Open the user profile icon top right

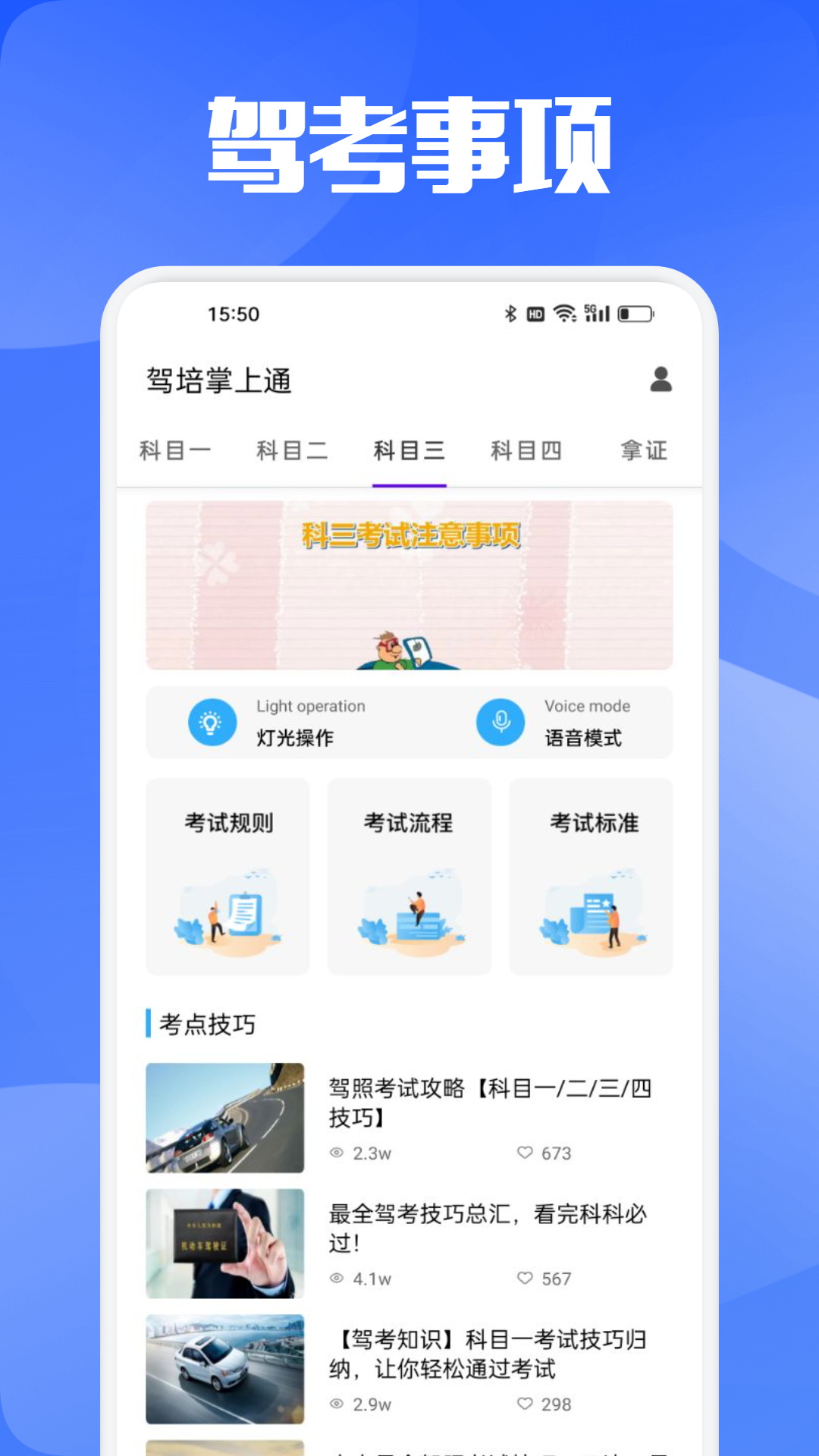click(x=661, y=379)
